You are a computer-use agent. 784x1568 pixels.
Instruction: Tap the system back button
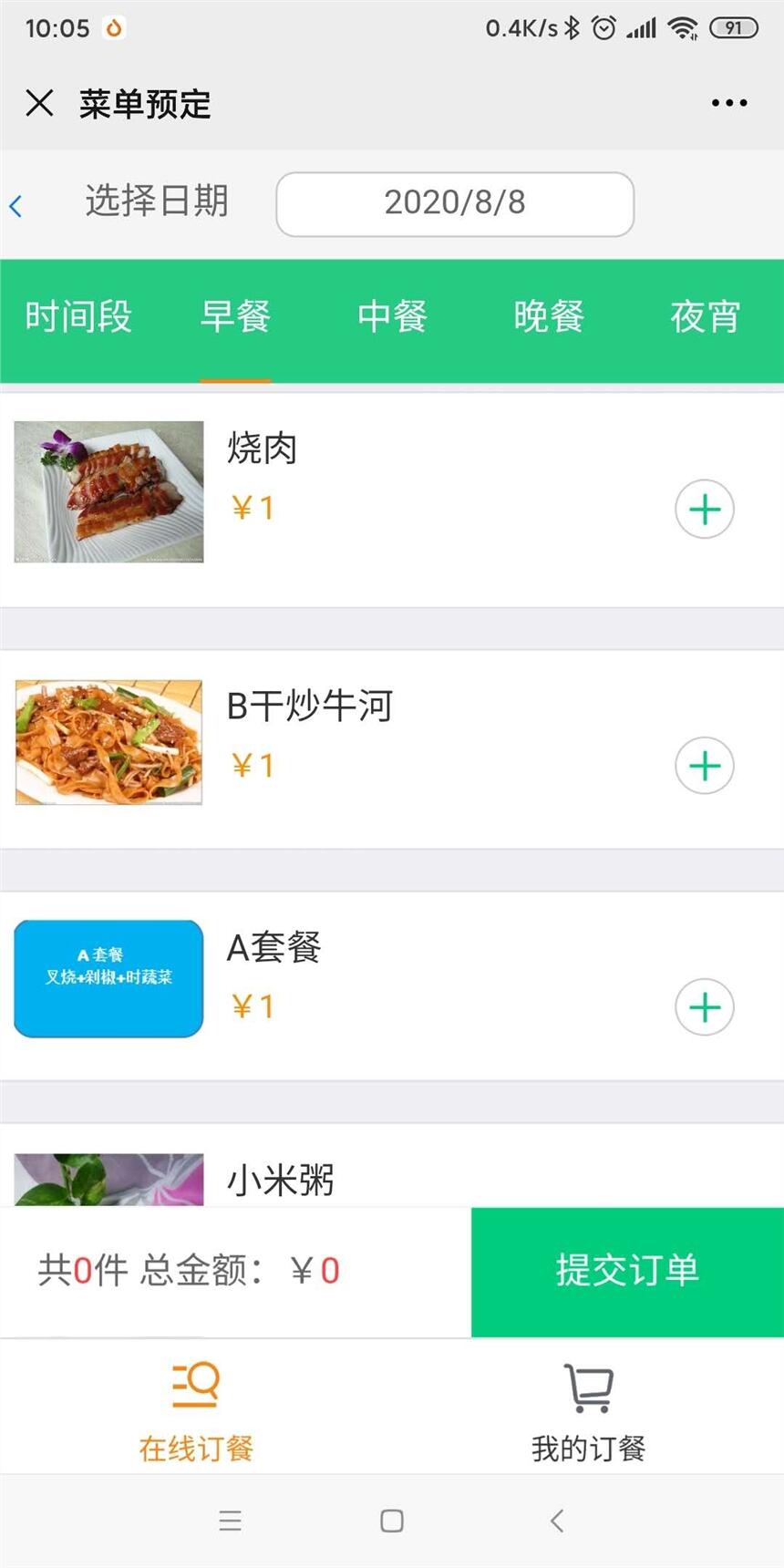point(557,1521)
